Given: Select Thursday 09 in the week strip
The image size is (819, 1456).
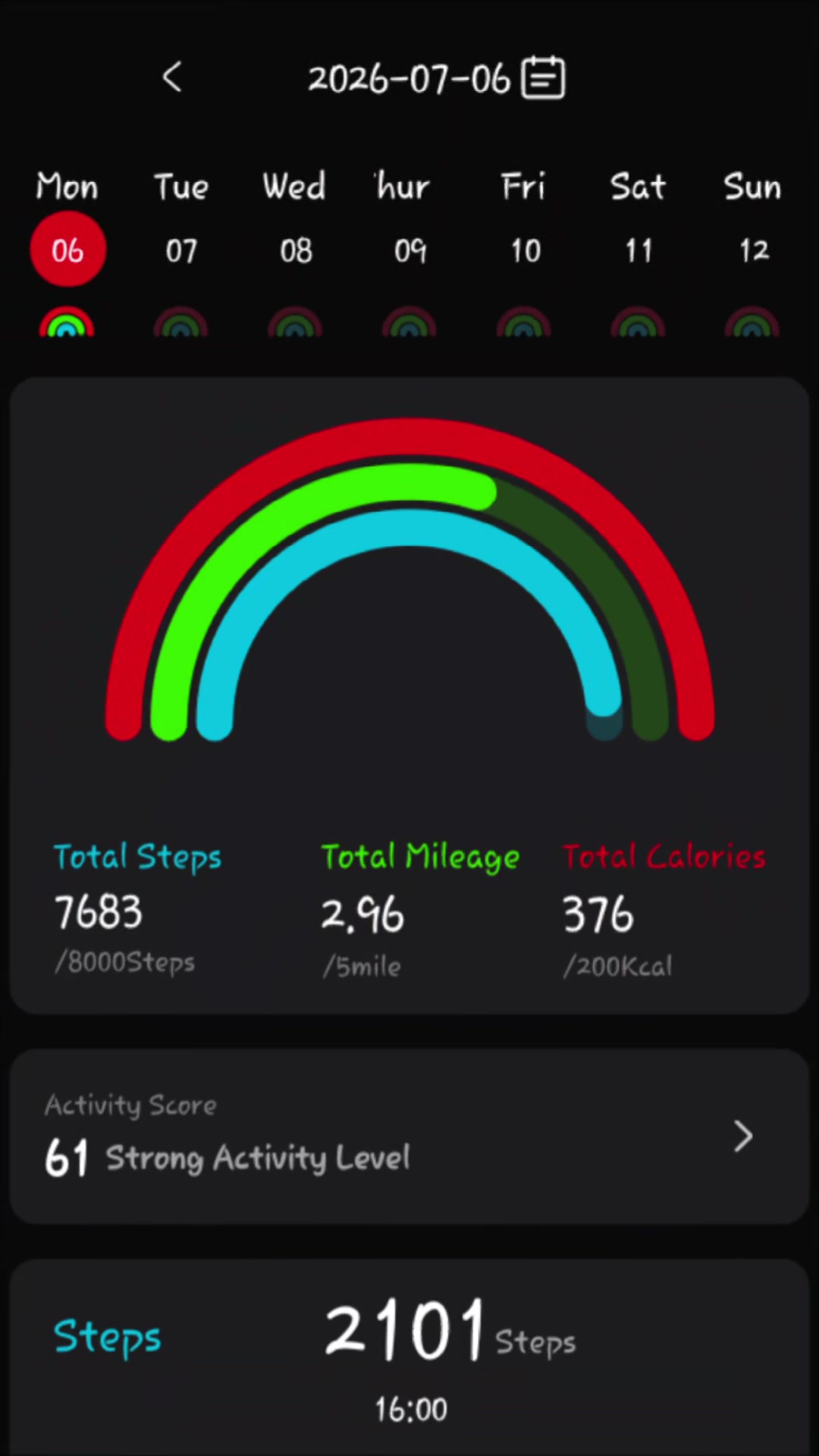Looking at the screenshot, I should 410,250.
